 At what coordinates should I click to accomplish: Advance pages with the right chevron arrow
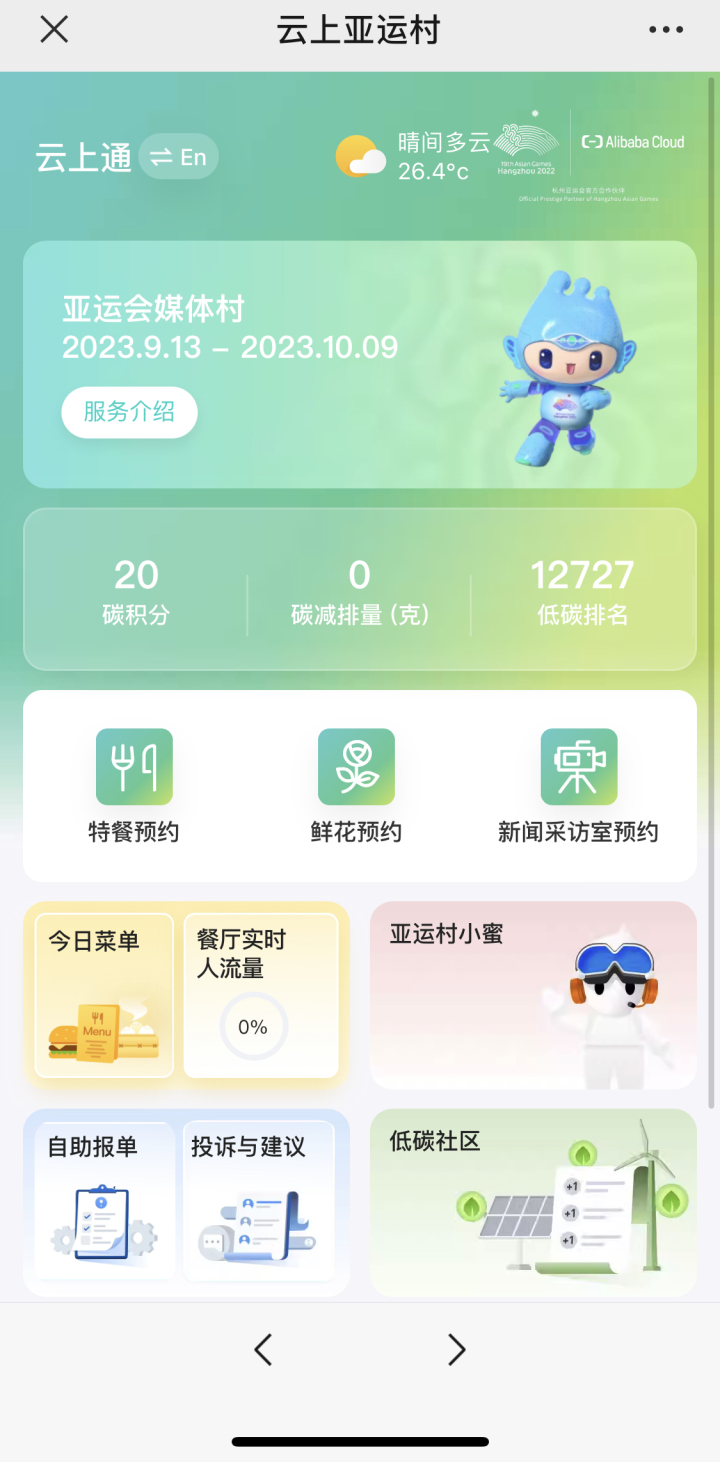click(x=457, y=1349)
